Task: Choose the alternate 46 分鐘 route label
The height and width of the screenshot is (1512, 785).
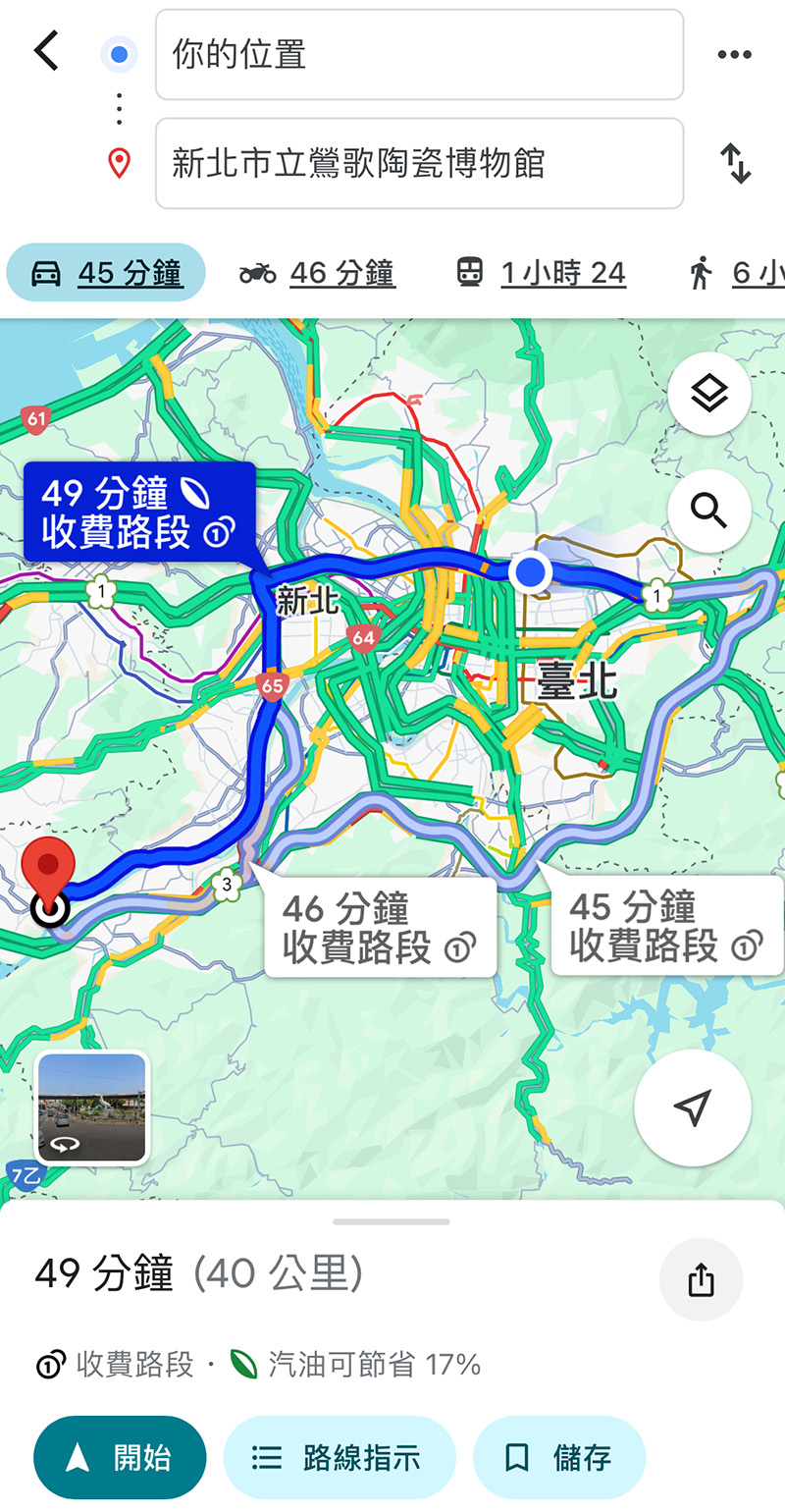Action: click(380, 927)
